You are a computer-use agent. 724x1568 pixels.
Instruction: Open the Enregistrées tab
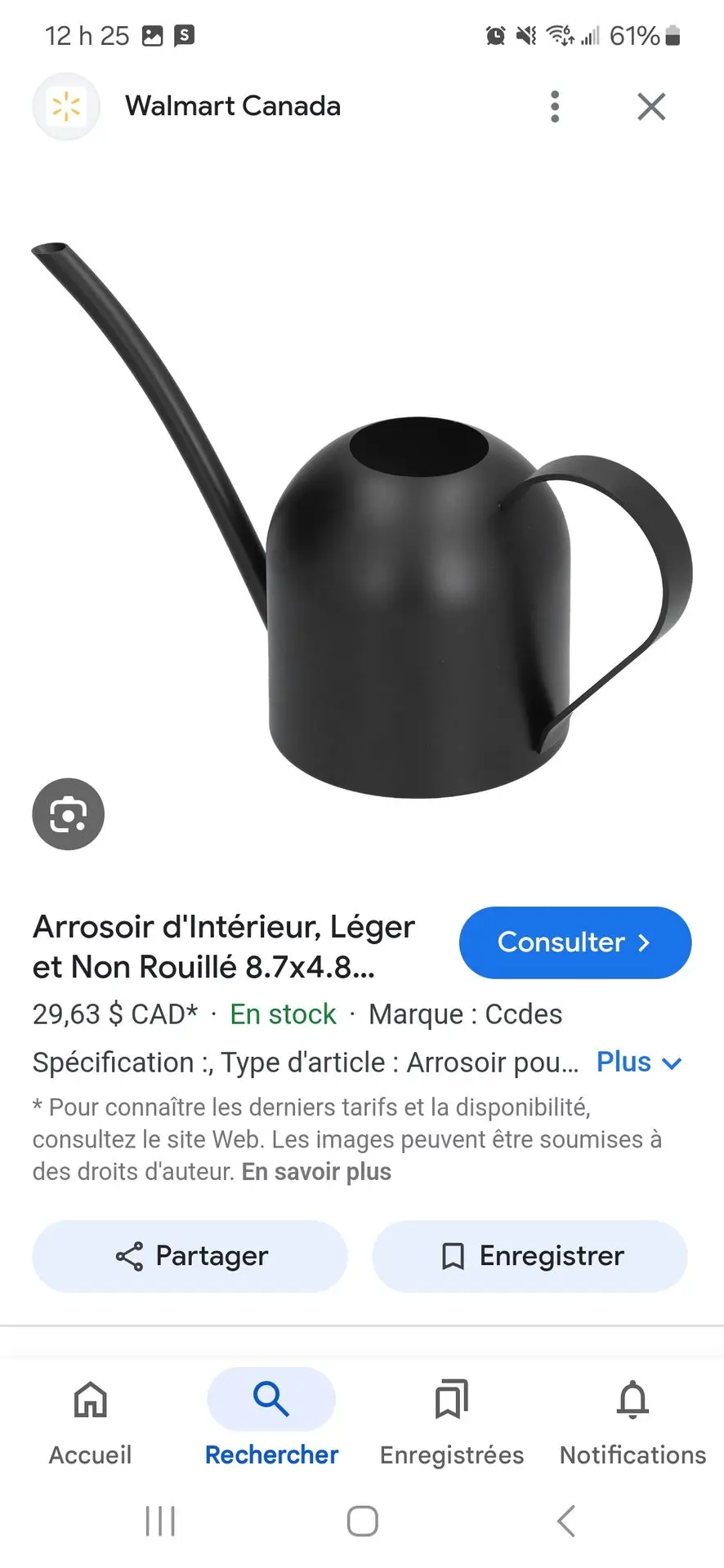(x=452, y=1421)
